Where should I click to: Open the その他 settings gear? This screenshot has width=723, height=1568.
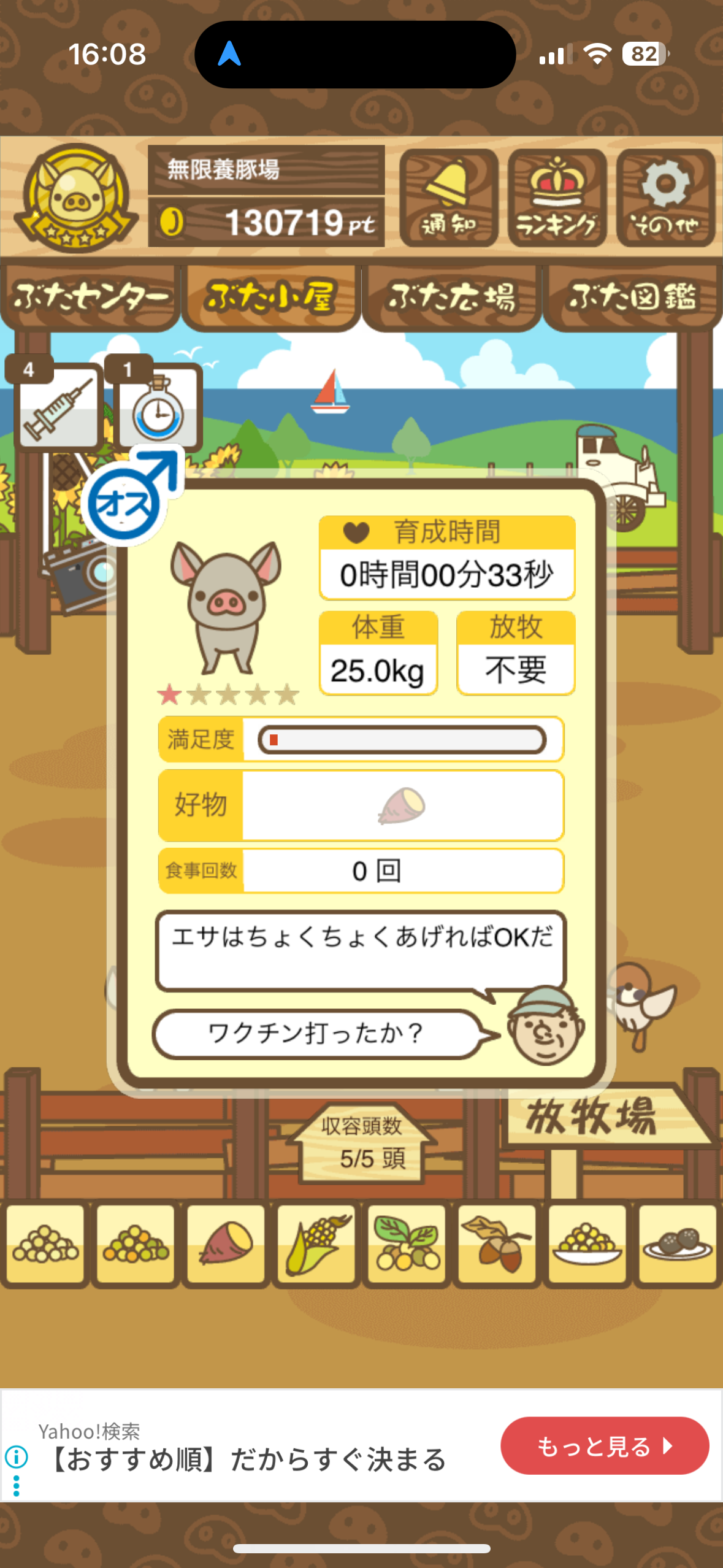tap(665, 198)
